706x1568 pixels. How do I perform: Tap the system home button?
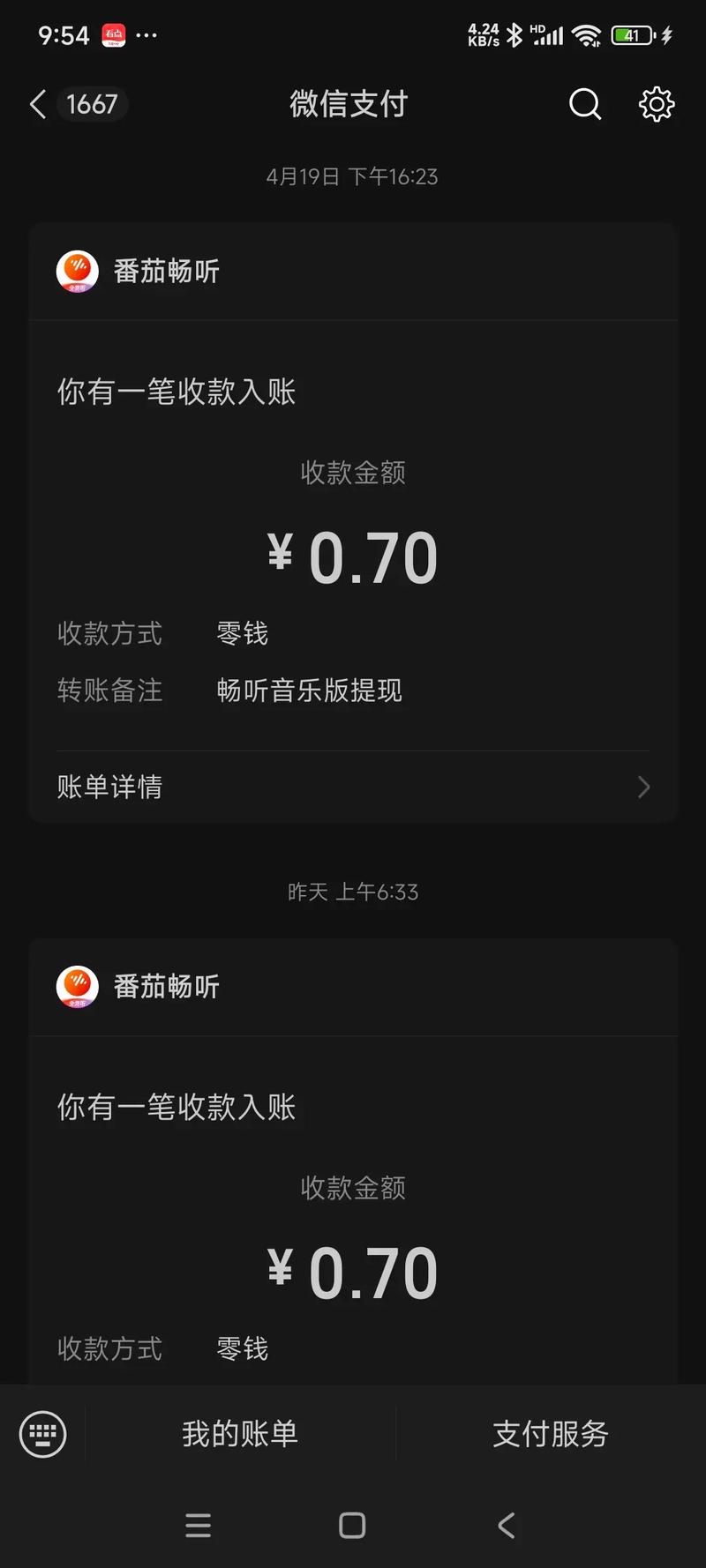pyautogui.click(x=352, y=1526)
